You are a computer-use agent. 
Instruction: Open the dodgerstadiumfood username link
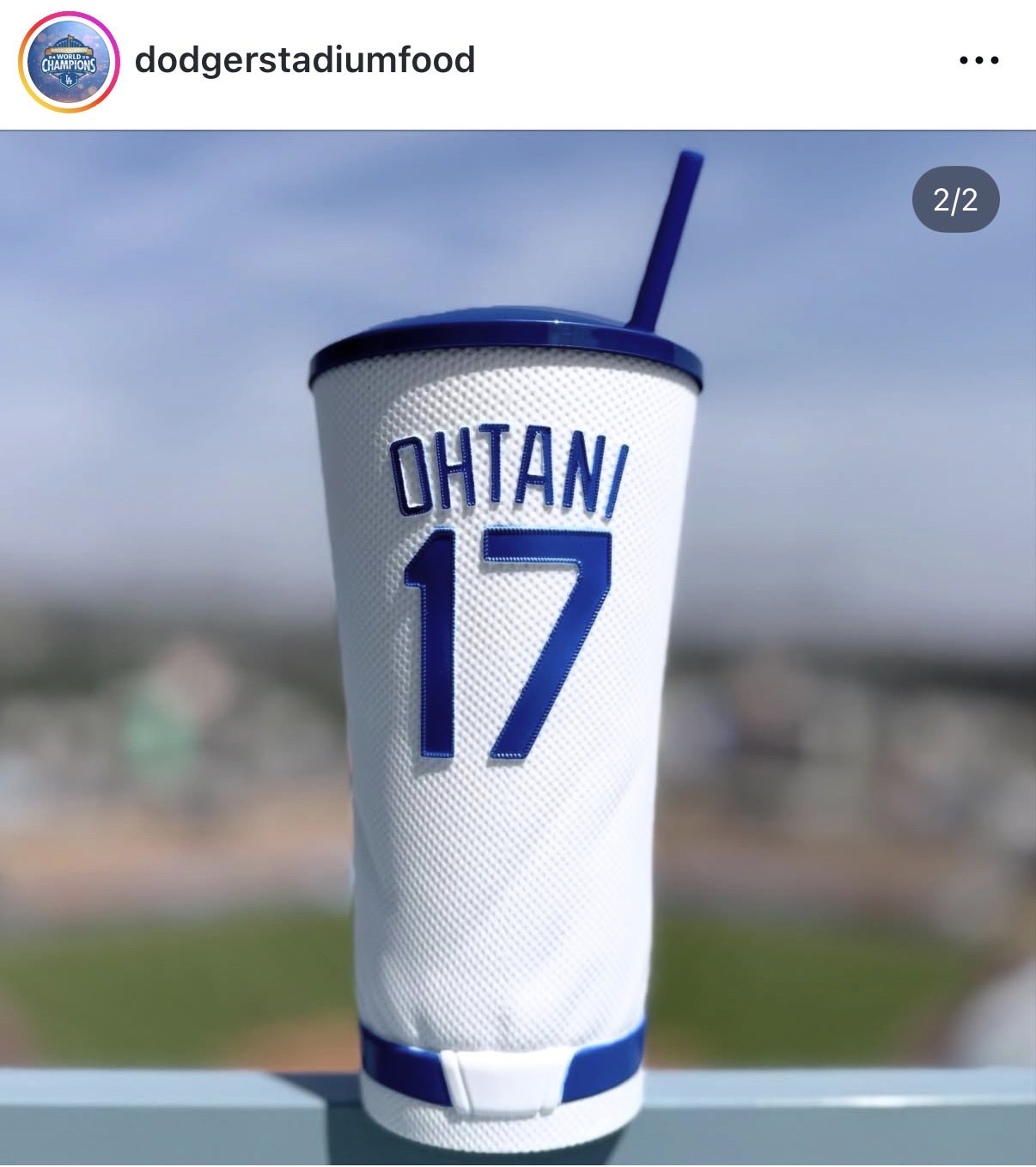pos(304,60)
